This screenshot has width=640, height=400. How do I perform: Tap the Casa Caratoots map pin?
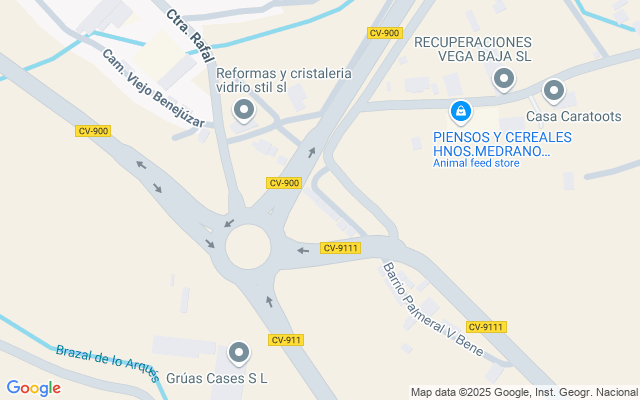point(553,91)
